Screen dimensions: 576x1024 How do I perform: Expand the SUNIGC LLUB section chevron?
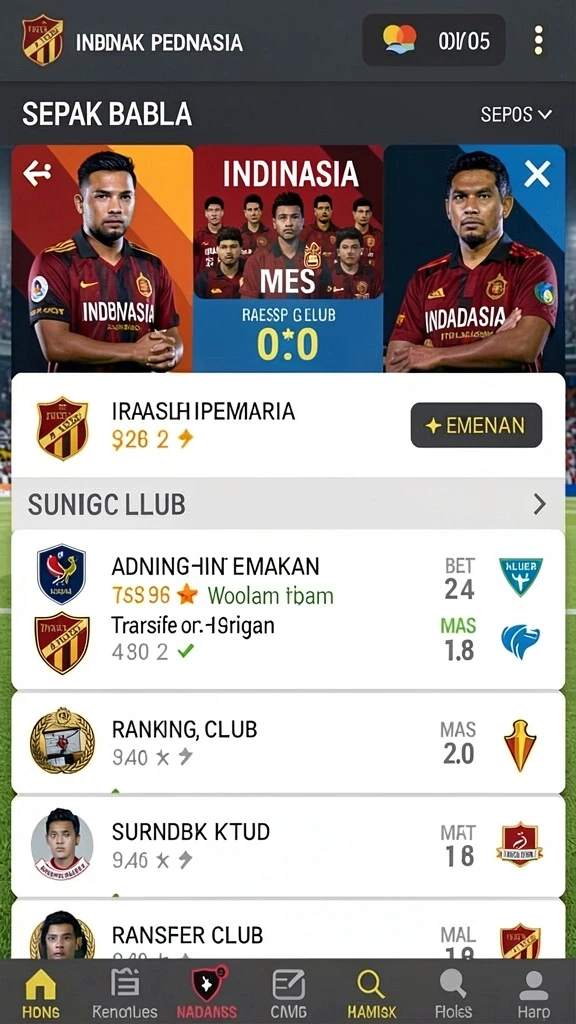(539, 504)
